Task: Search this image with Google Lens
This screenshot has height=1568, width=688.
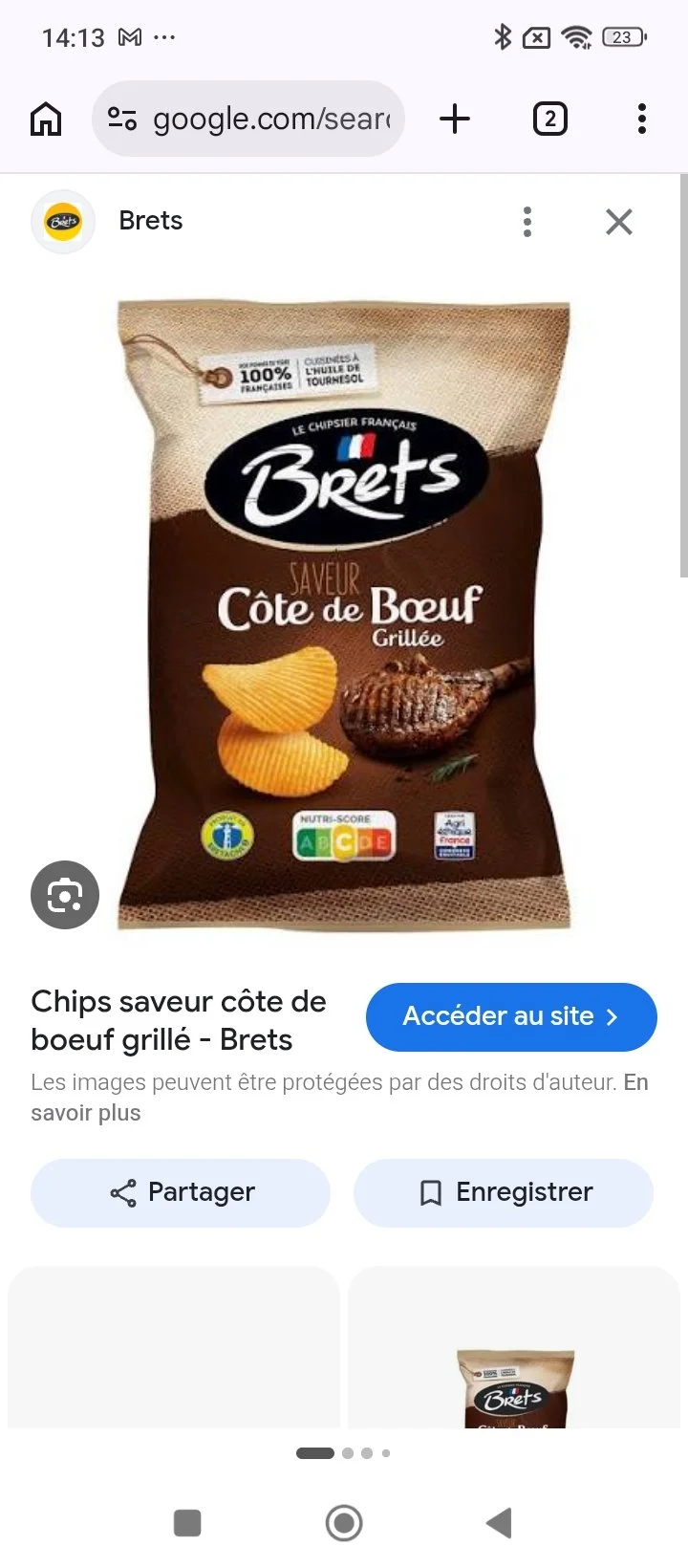Action: (65, 895)
